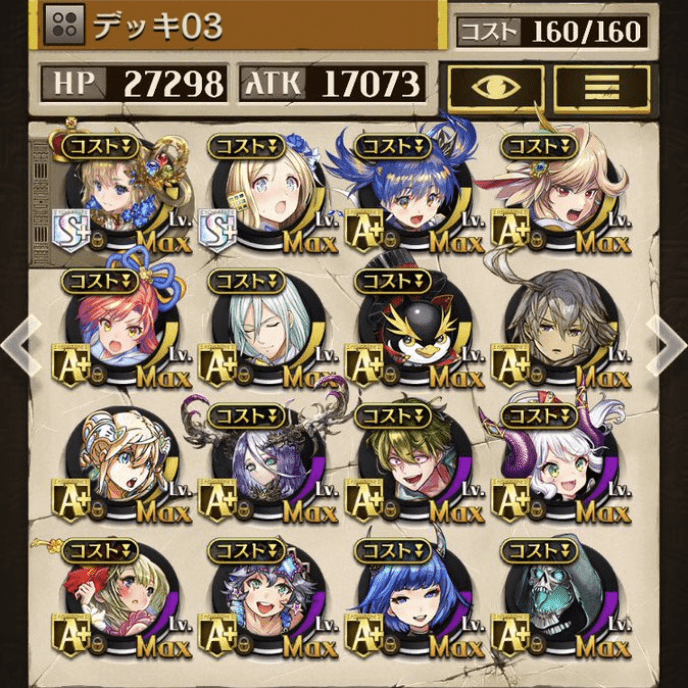
Task: Toggle the eye view button
Action: click(x=495, y=86)
